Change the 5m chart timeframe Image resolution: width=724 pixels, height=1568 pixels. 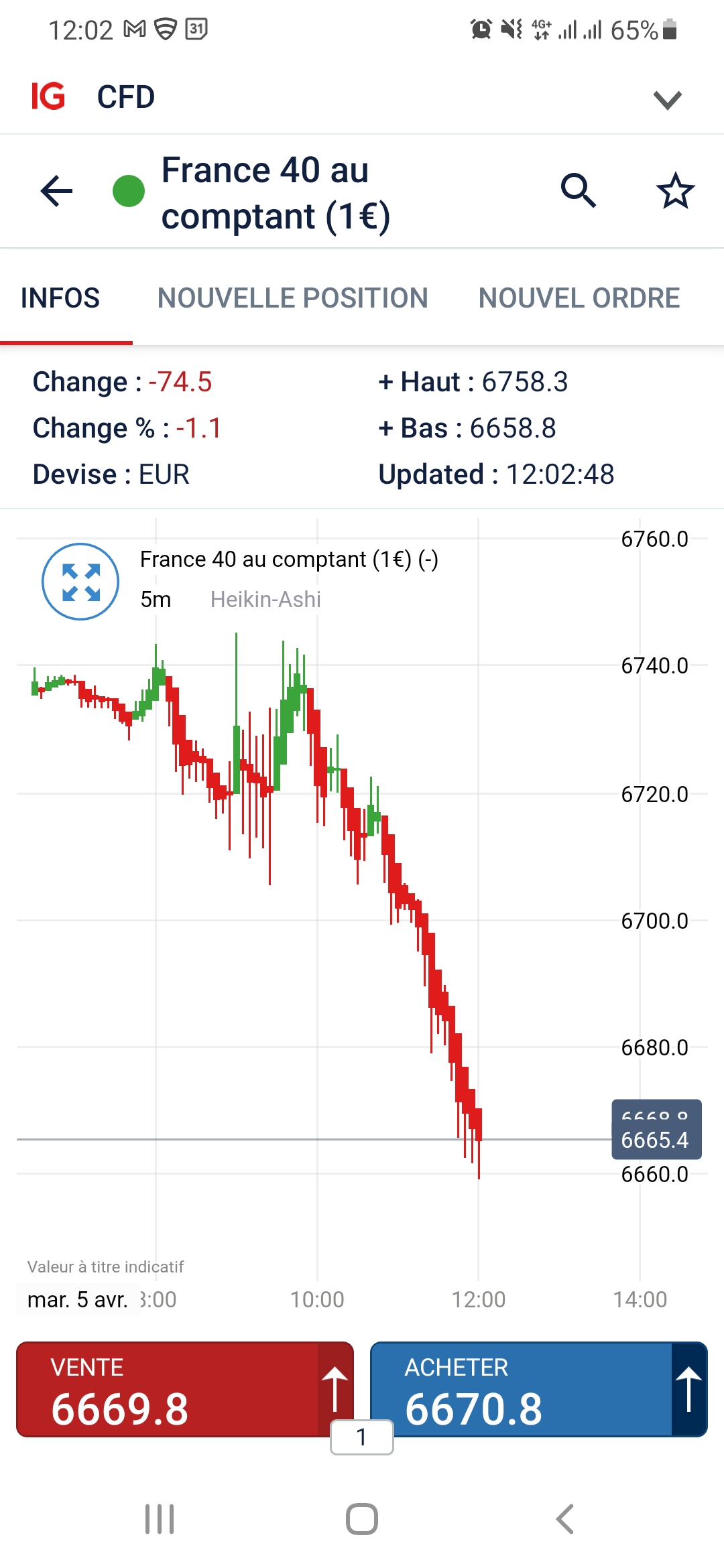pos(156,599)
